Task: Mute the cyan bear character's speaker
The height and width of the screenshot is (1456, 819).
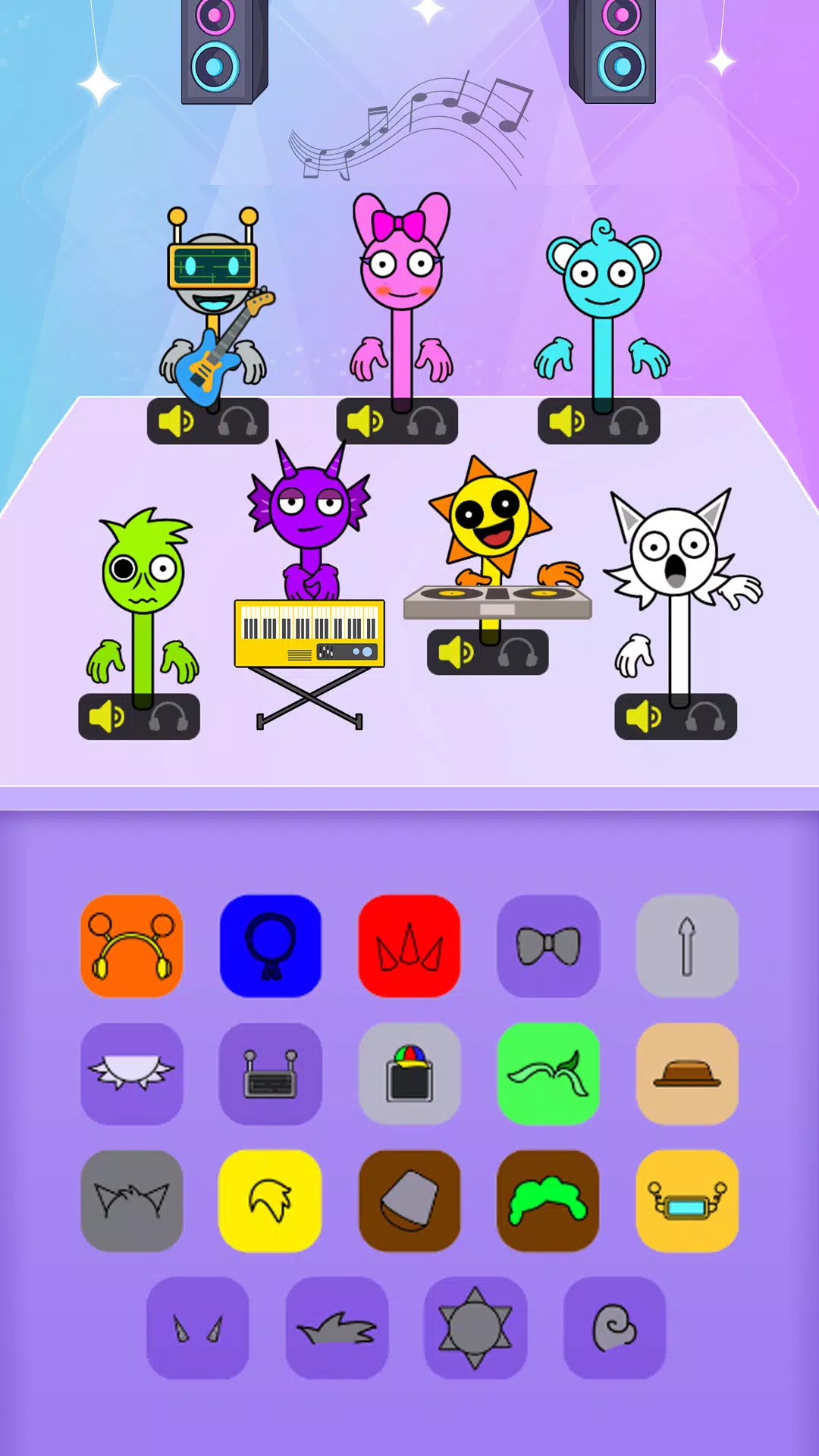Action: pos(566,422)
